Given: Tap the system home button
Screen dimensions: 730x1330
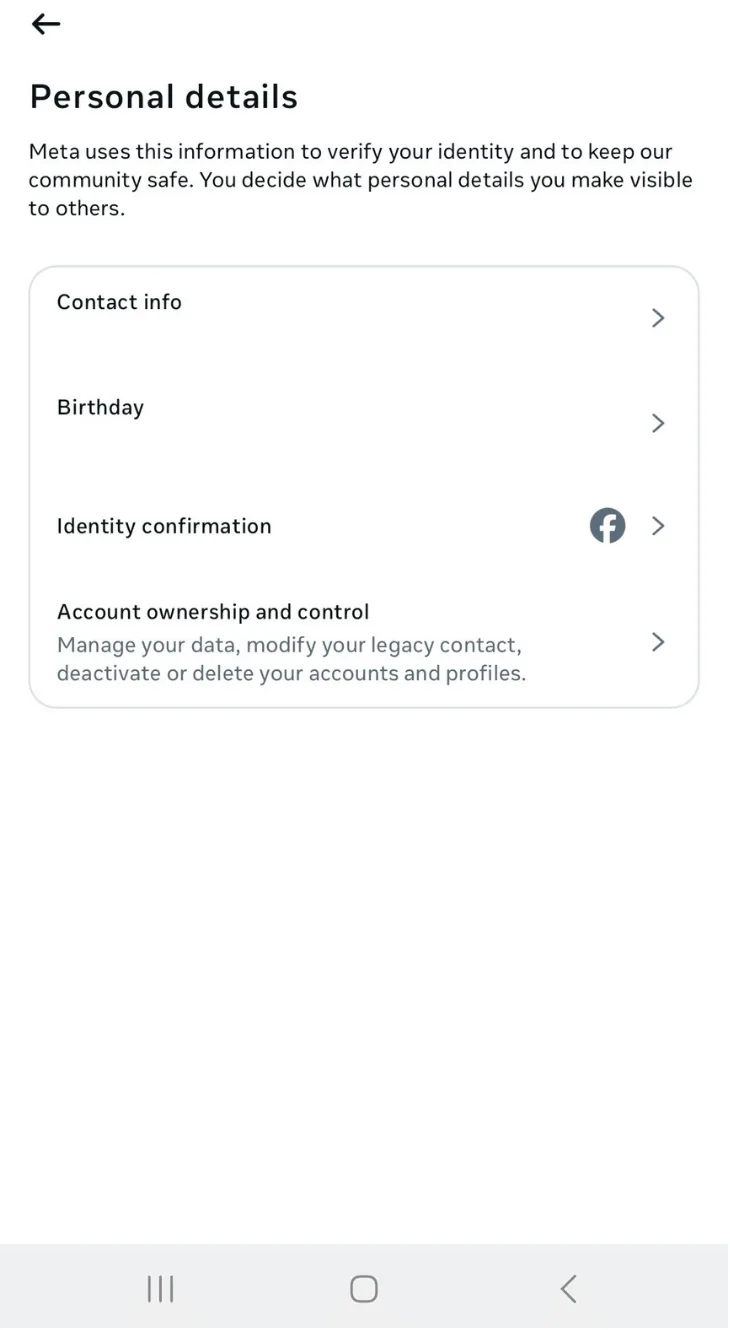Looking at the screenshot, I should 364,1288.
